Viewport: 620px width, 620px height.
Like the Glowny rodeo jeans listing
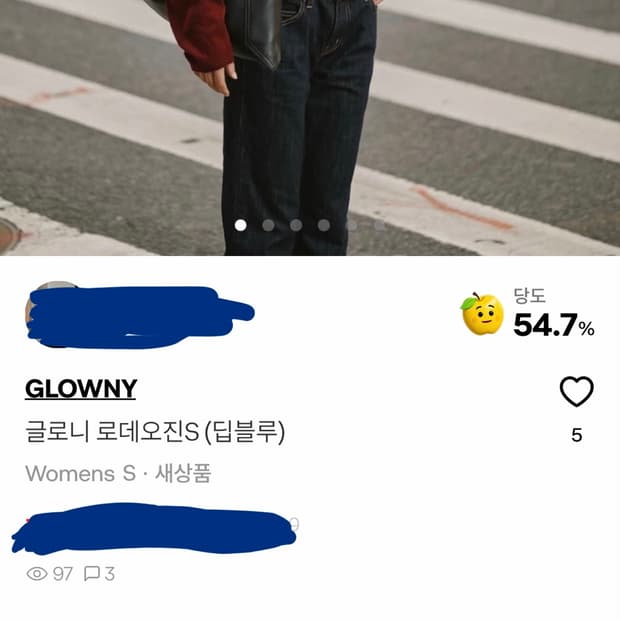[x=577, y=391]
